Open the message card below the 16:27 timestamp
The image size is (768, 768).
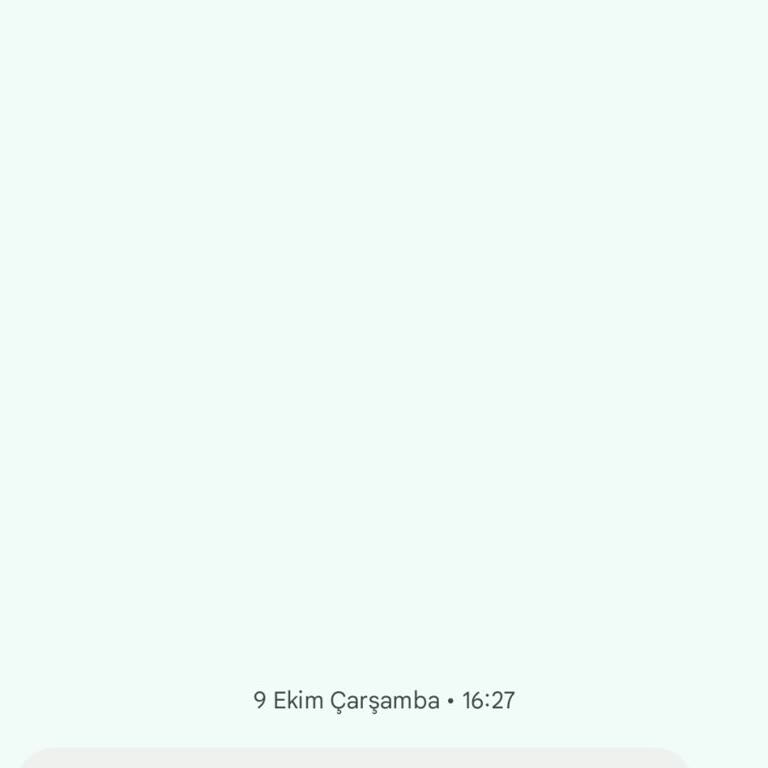[354, 759]
